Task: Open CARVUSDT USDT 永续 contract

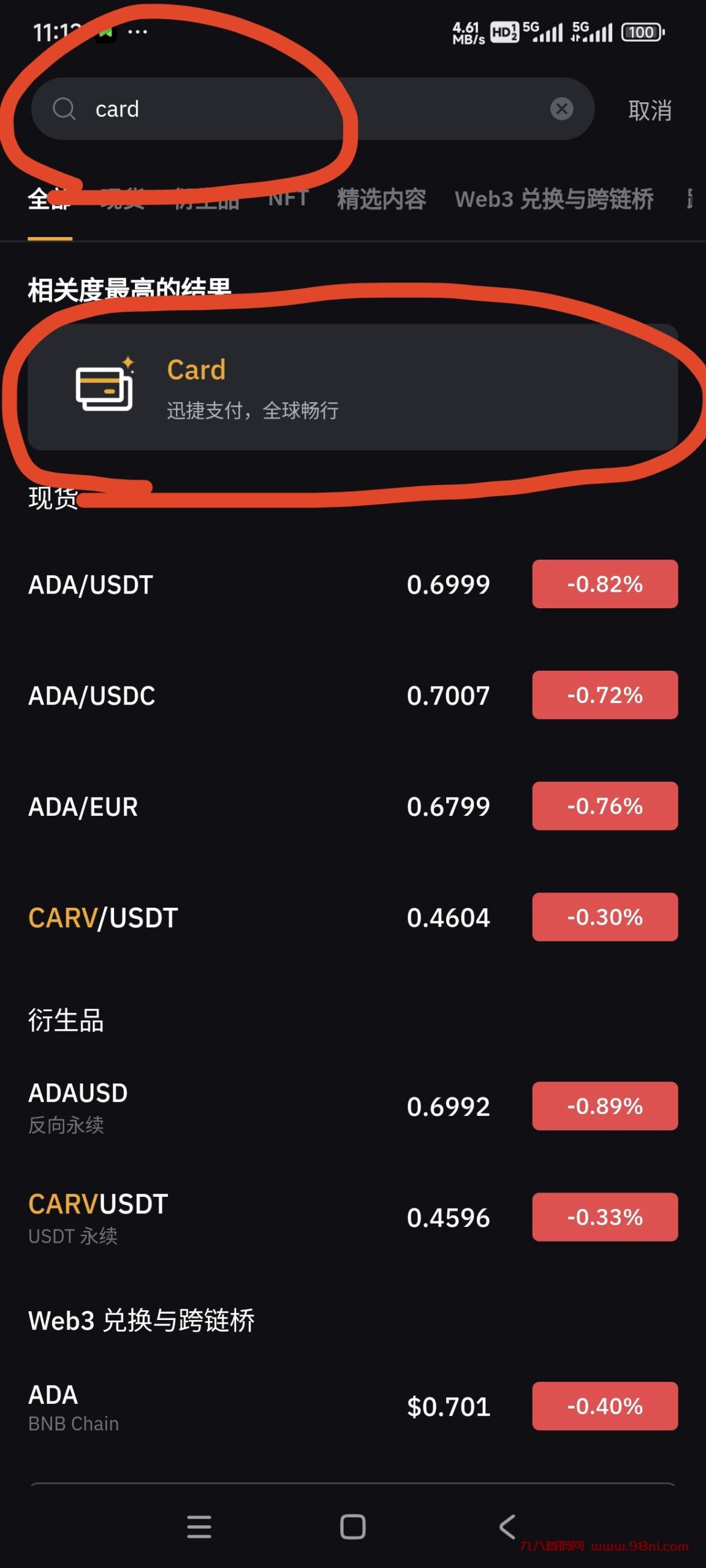Action: tap(352, 1217)
